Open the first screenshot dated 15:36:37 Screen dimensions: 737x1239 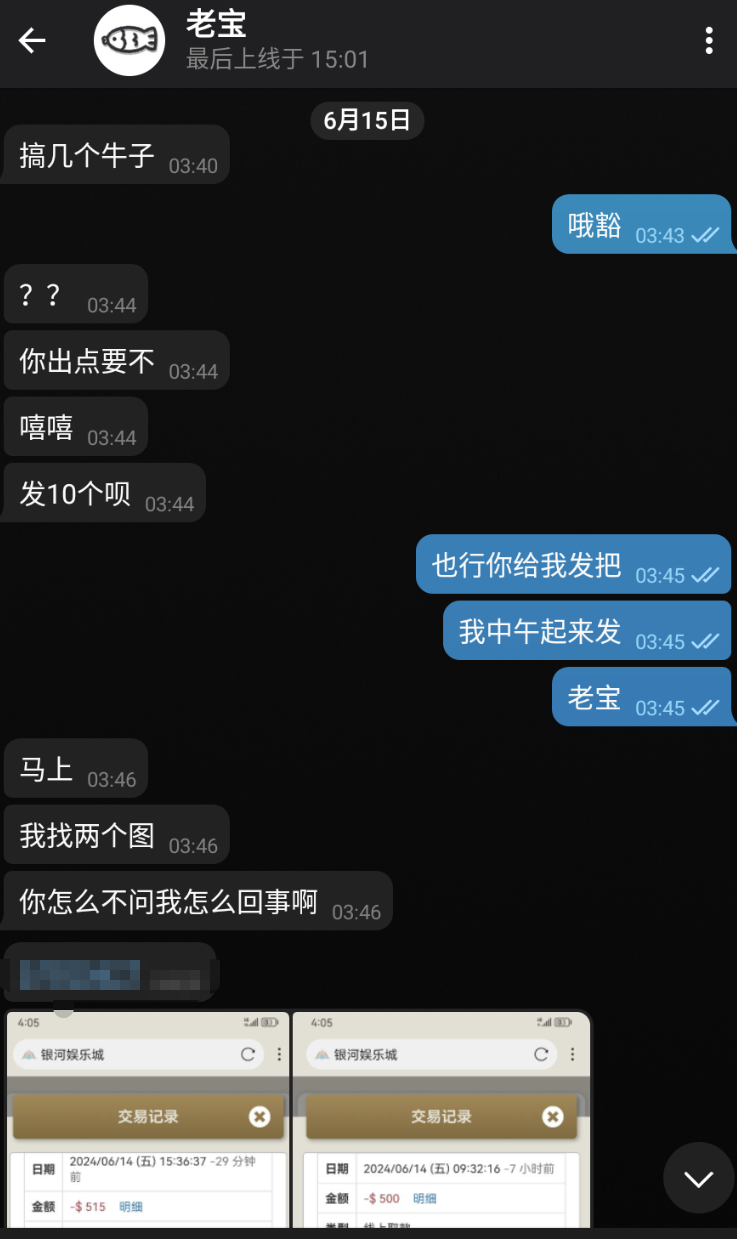coord(148,1120)
